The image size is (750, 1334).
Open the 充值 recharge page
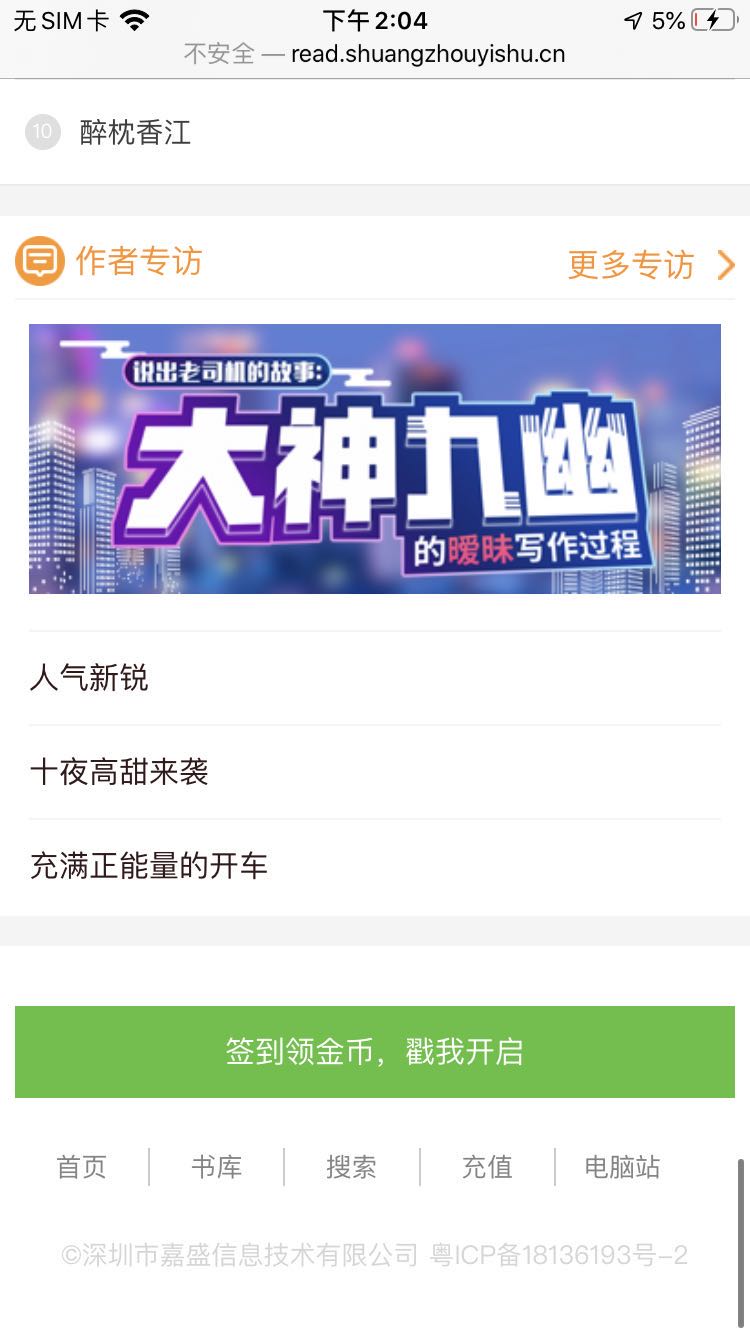click(x=487, y=1167)
